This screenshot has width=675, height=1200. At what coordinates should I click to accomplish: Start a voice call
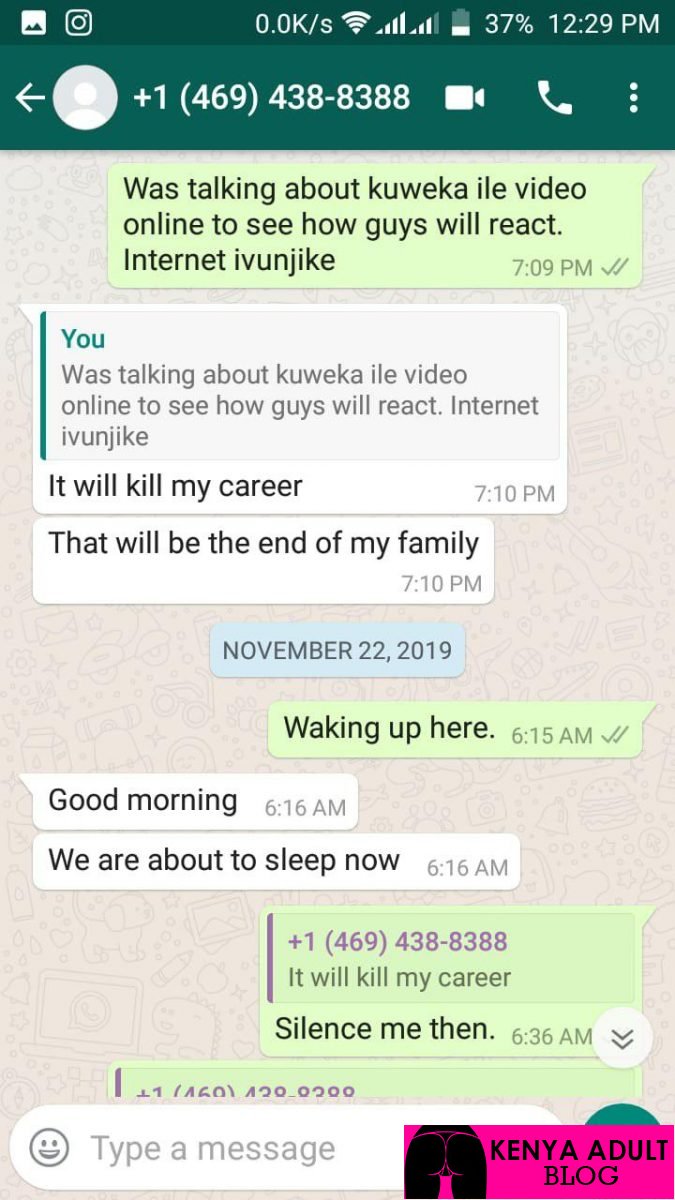(555, 97)
